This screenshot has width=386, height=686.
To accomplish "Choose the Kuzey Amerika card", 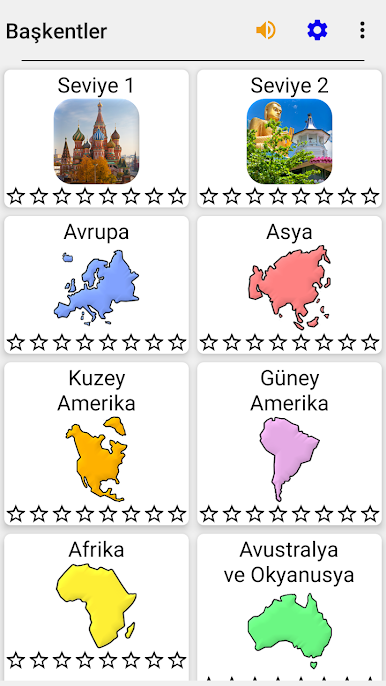I will (96, 444).
